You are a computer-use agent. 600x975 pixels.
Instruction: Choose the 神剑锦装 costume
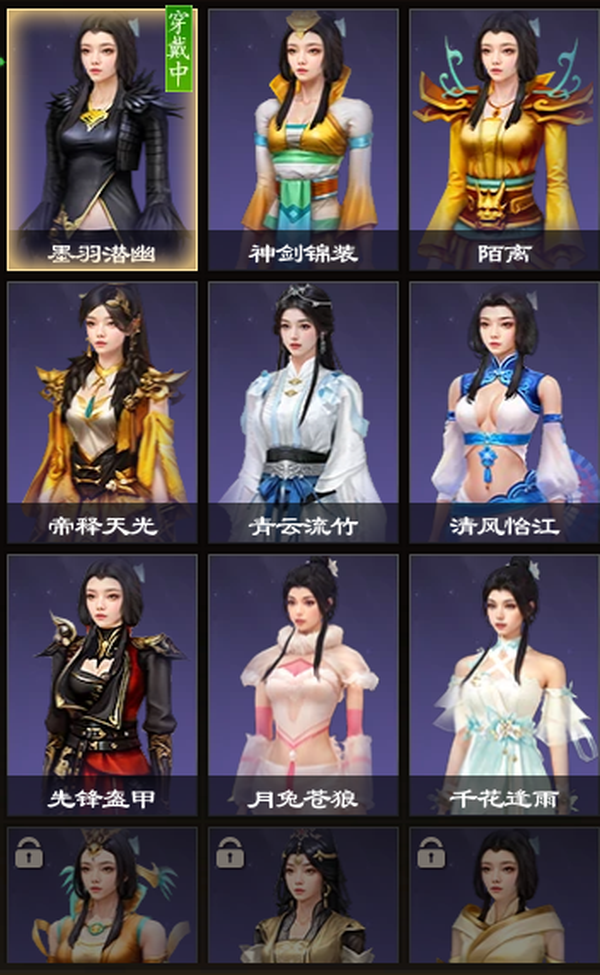[303, 140]
